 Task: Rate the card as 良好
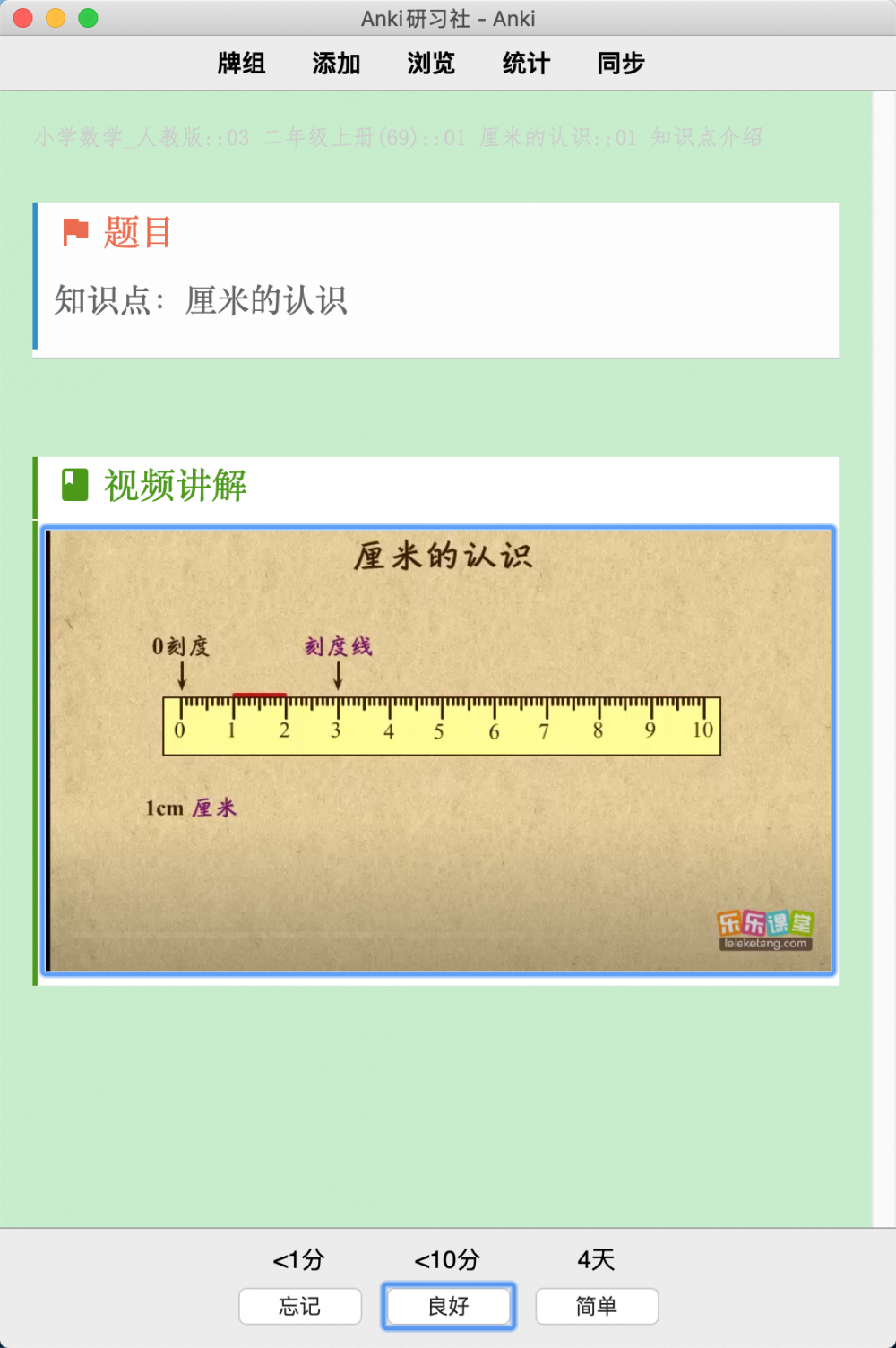(448, 1306)
